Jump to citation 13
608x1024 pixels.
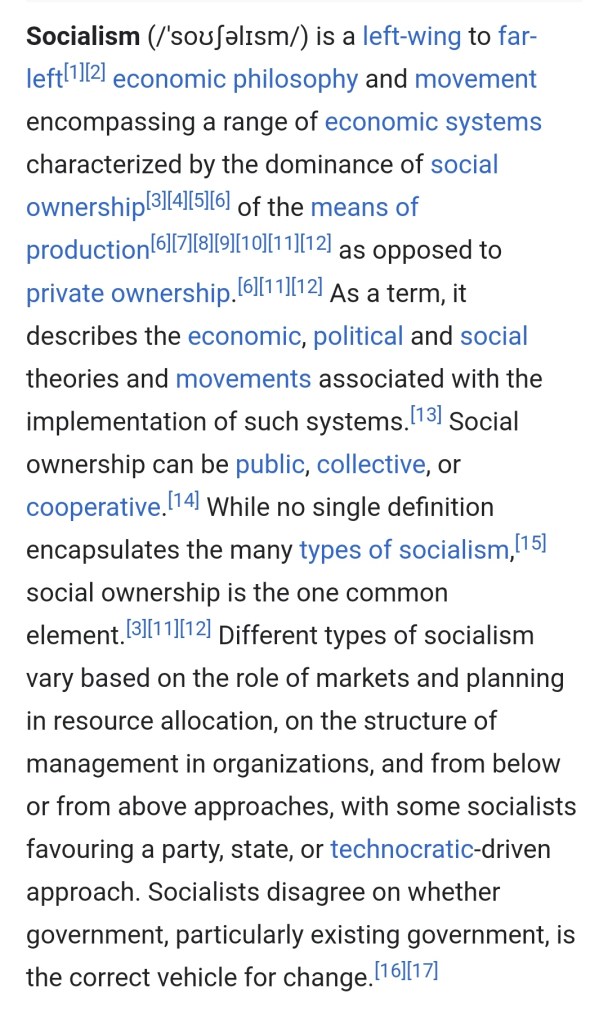(425, 415)
